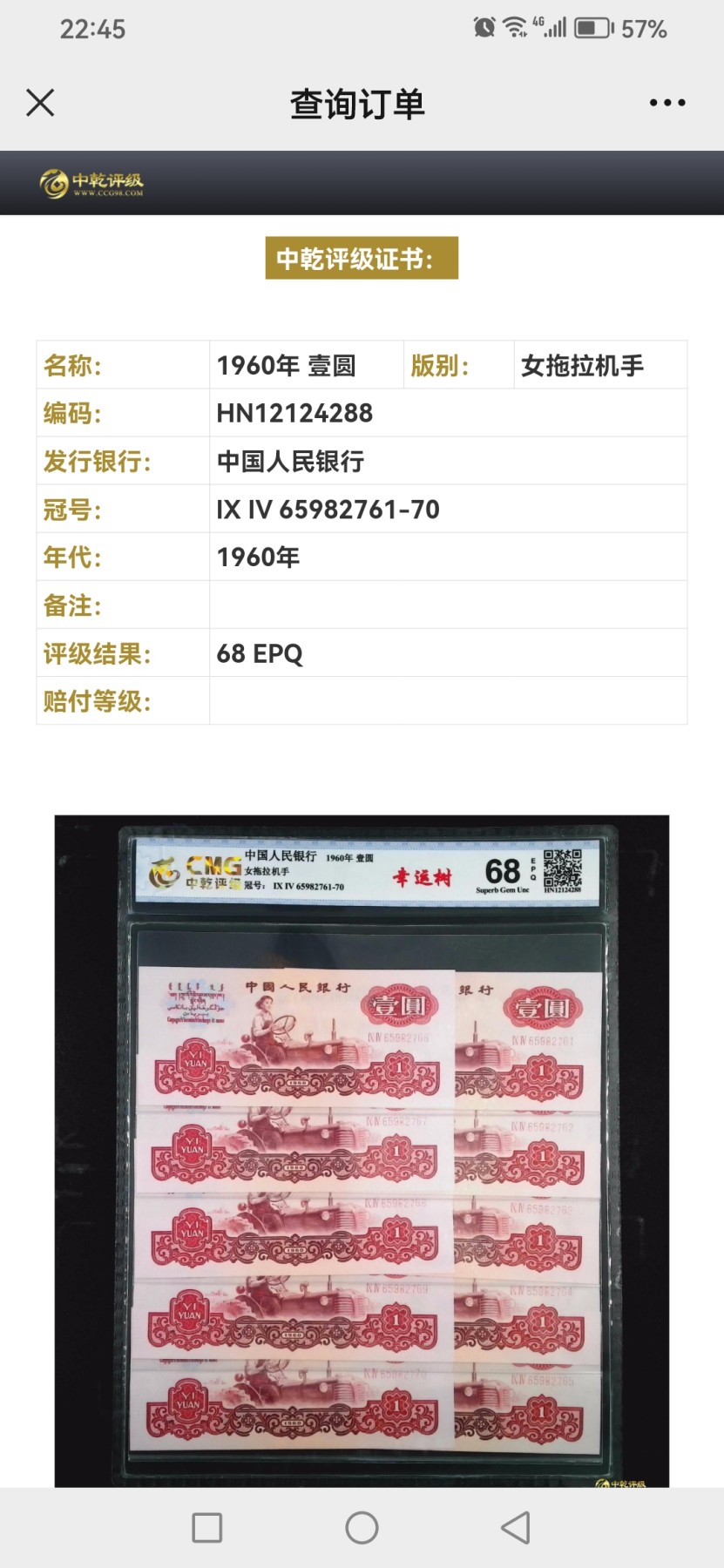The height and width of the screenshot is (1568, 724).
Task: Open the three-dot overflow menu
Action: (667, 103)
